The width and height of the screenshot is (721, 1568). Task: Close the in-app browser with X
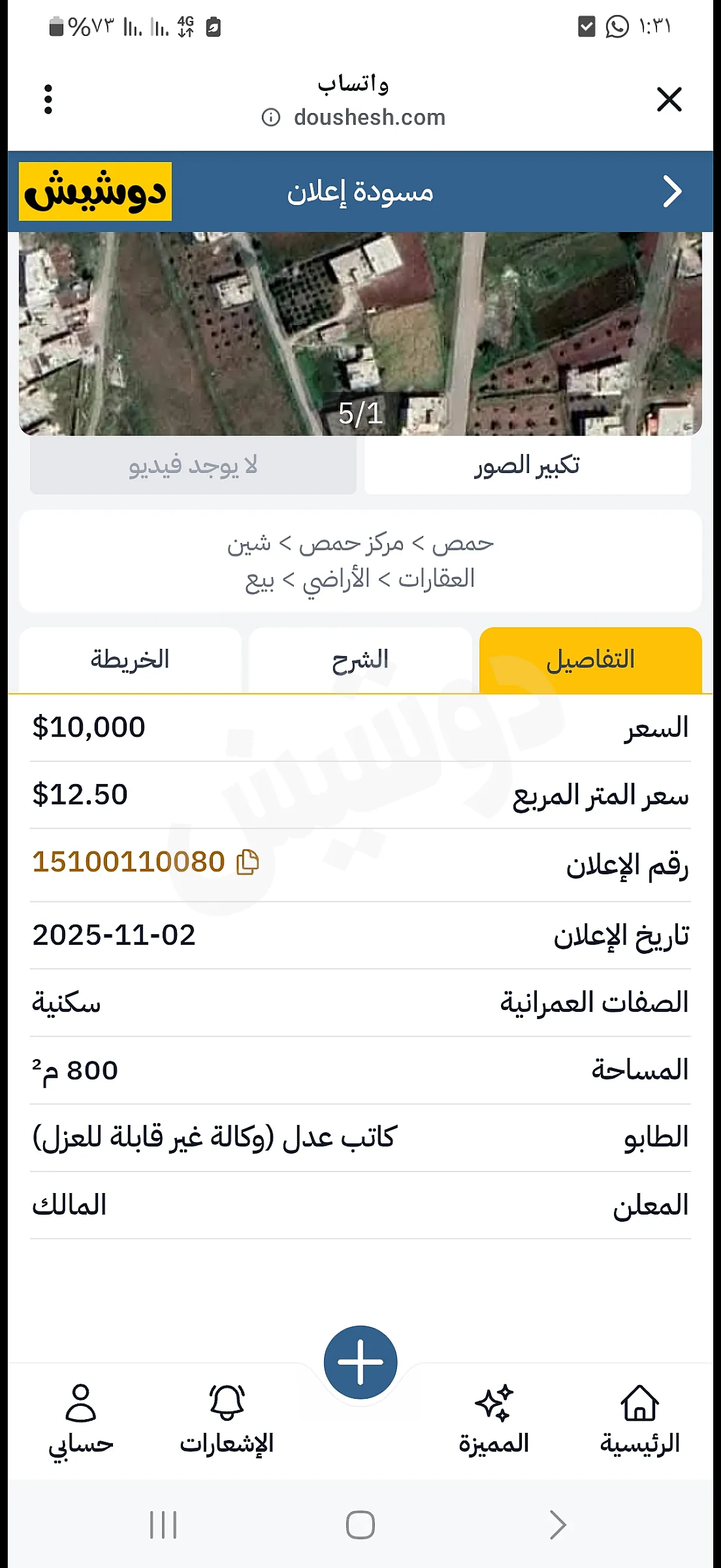pos(668,100)
